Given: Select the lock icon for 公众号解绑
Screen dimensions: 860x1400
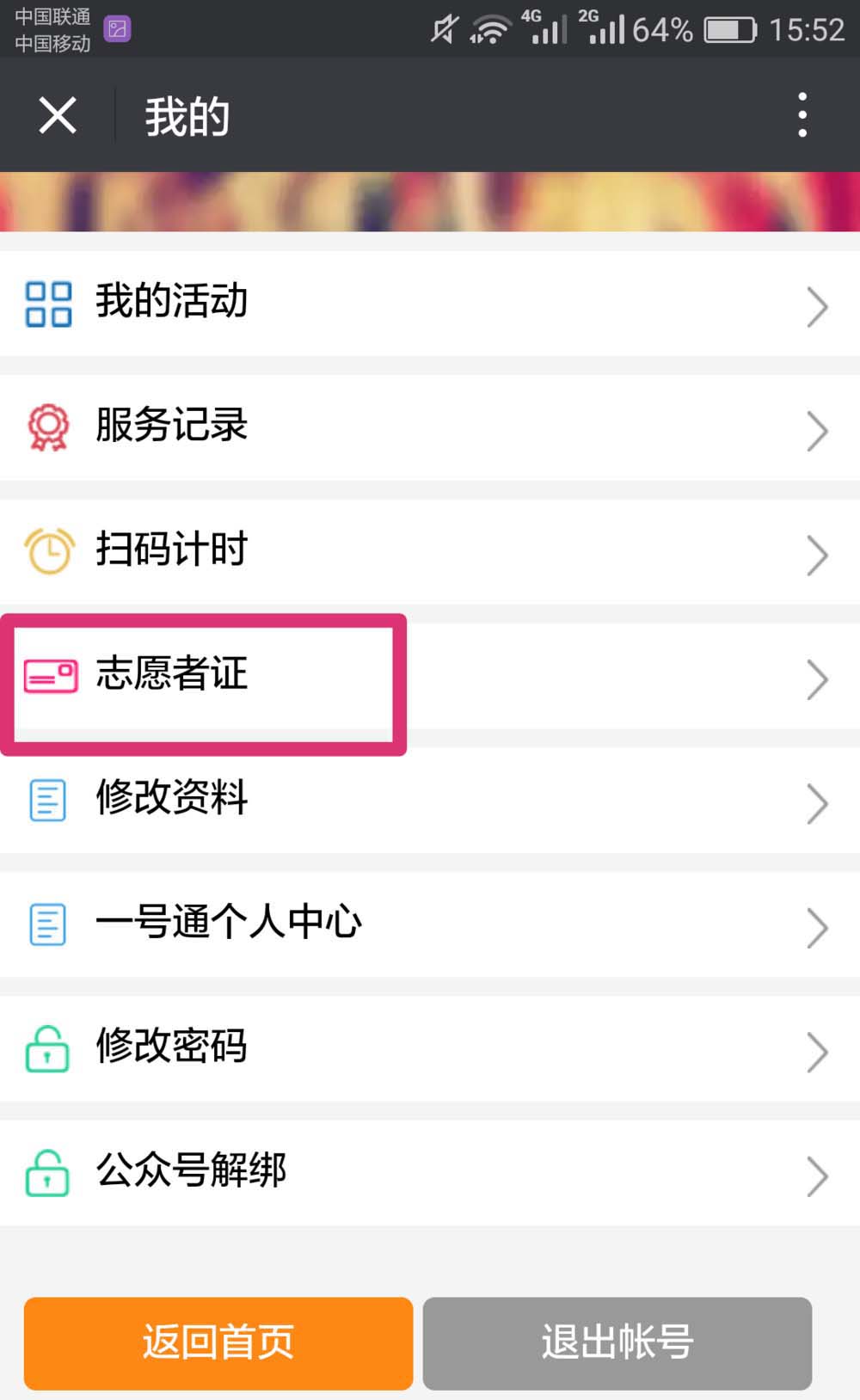Looking at the screenshot, I should (x=47, y=1173).
